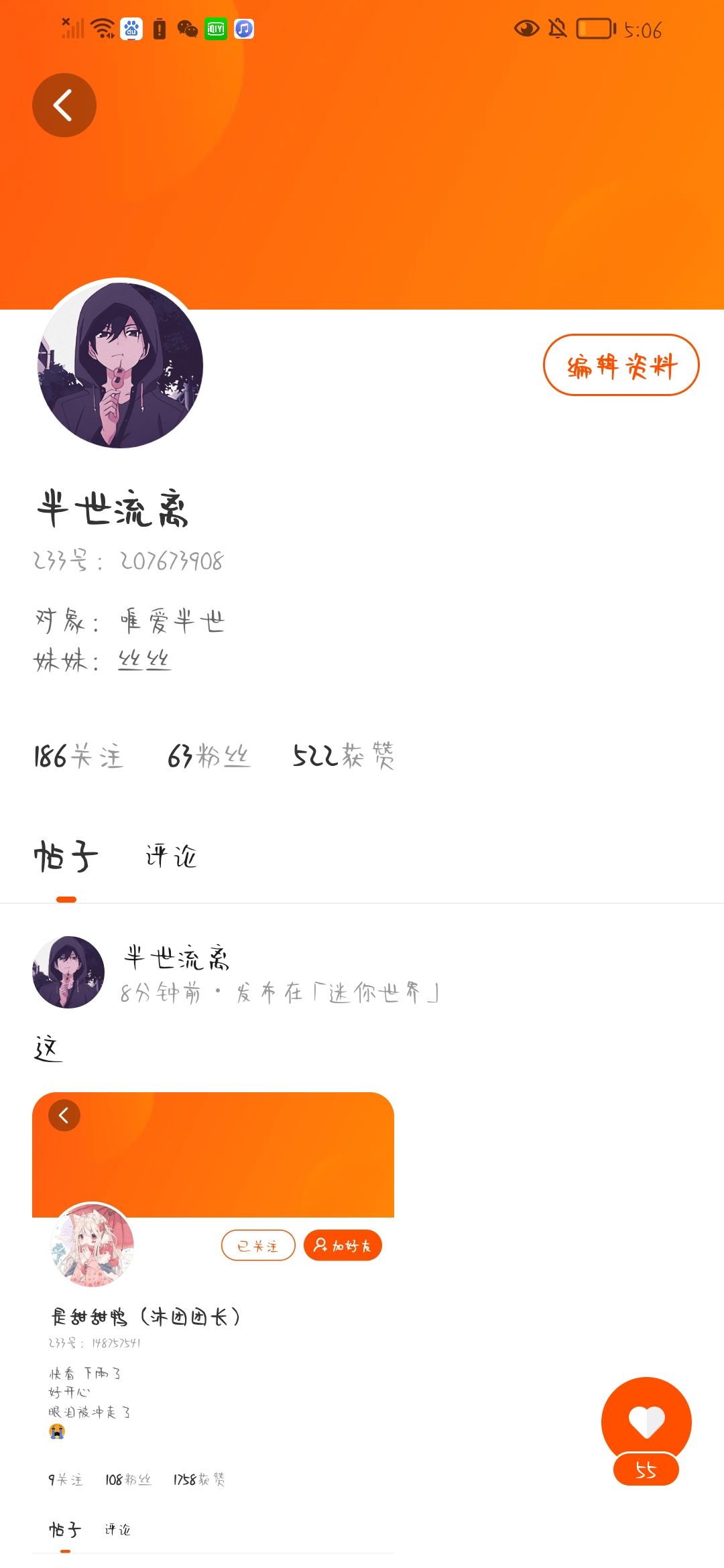The height and width of the screenshot is (1568, 724).
Task: Switch to the 评论 tab
Action: tap(171, 856)
